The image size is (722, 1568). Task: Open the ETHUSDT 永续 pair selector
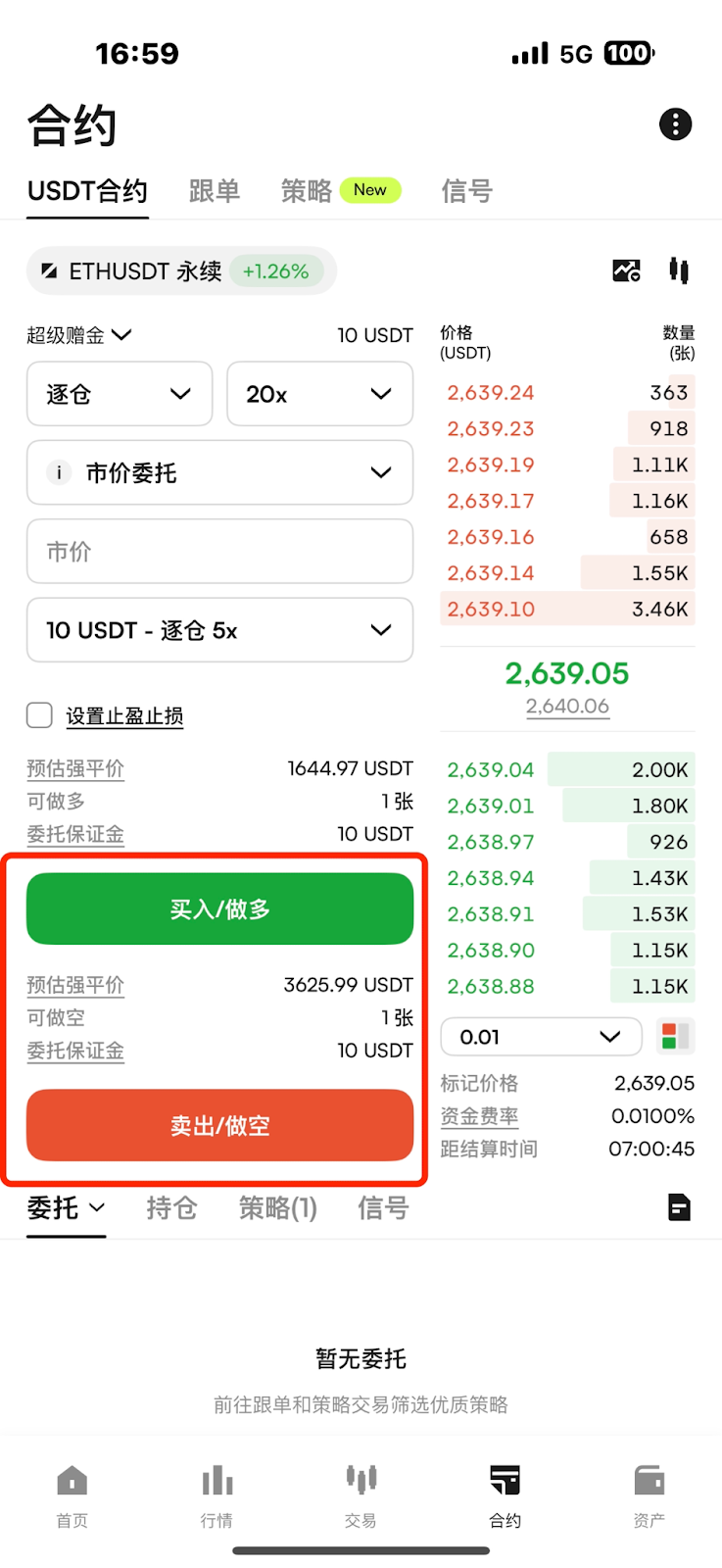[181, 271]
